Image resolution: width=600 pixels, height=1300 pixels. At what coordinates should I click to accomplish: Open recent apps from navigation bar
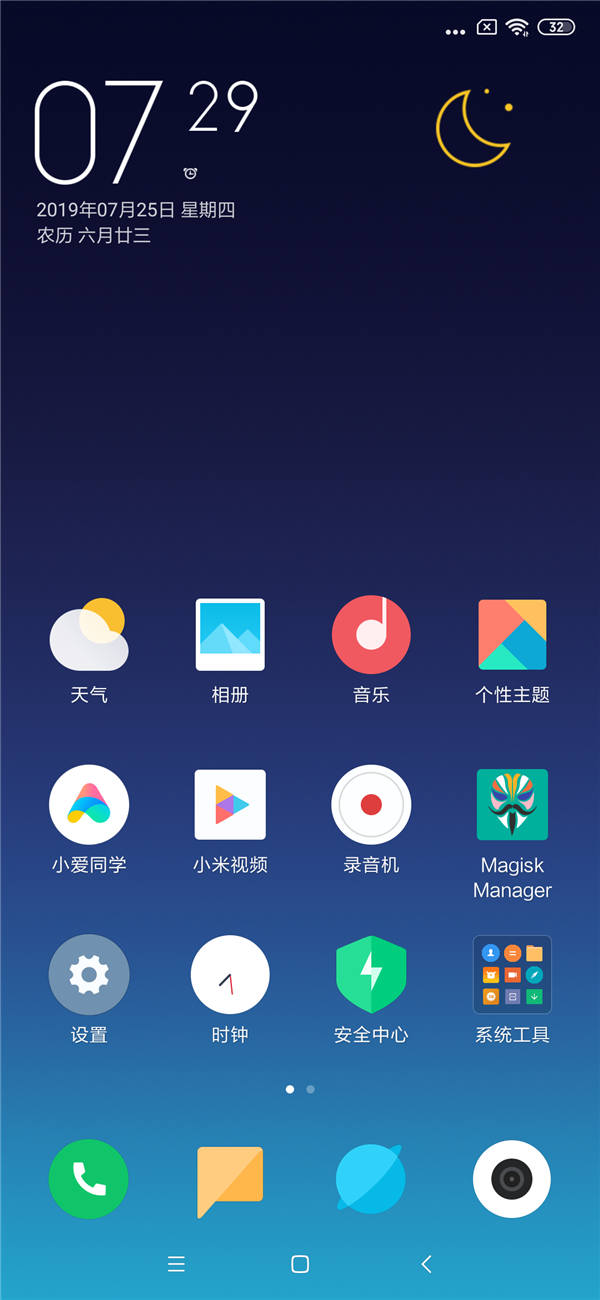pyautogui.click(x=176, y=1264)
